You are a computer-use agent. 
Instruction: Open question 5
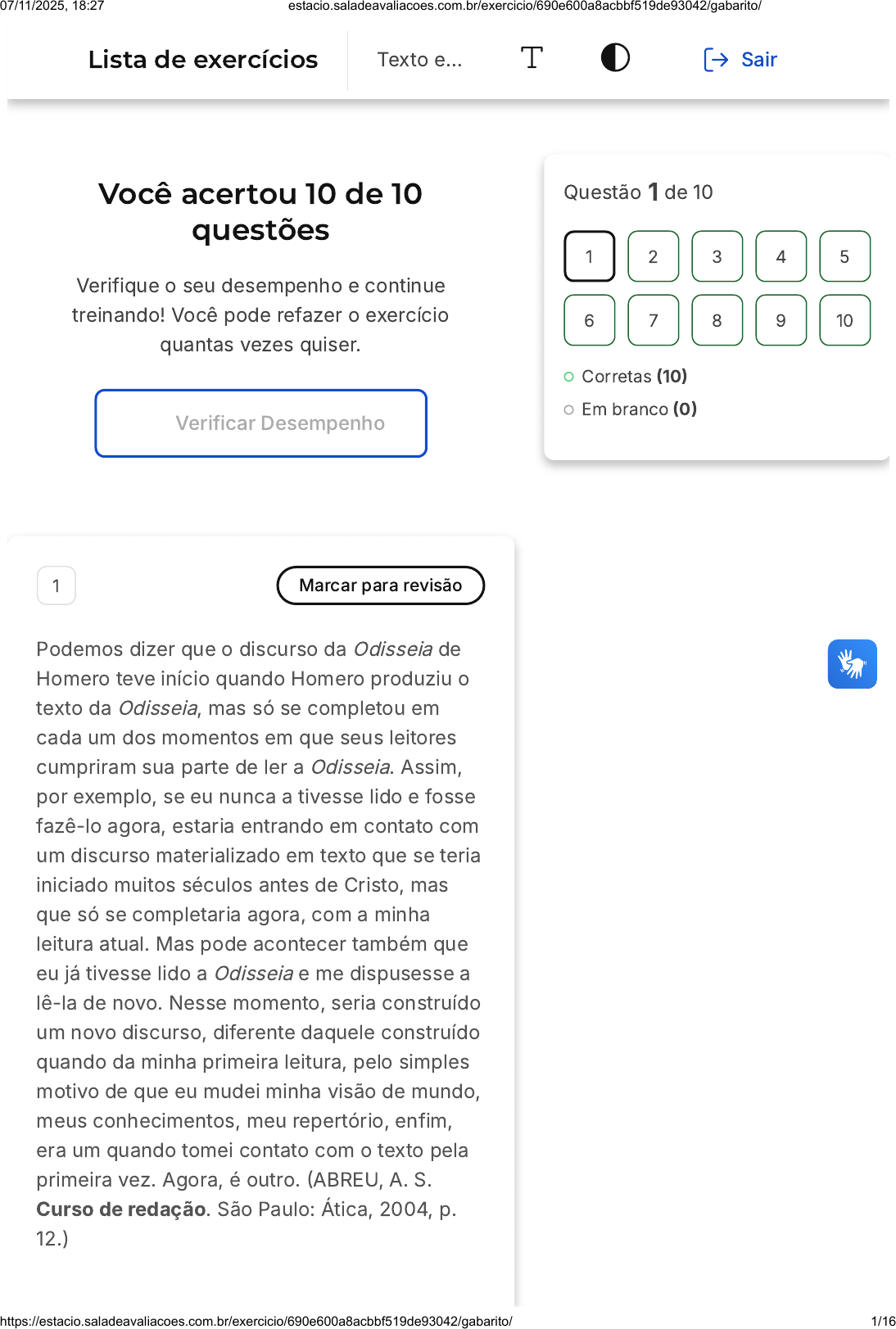click(844, 257)
